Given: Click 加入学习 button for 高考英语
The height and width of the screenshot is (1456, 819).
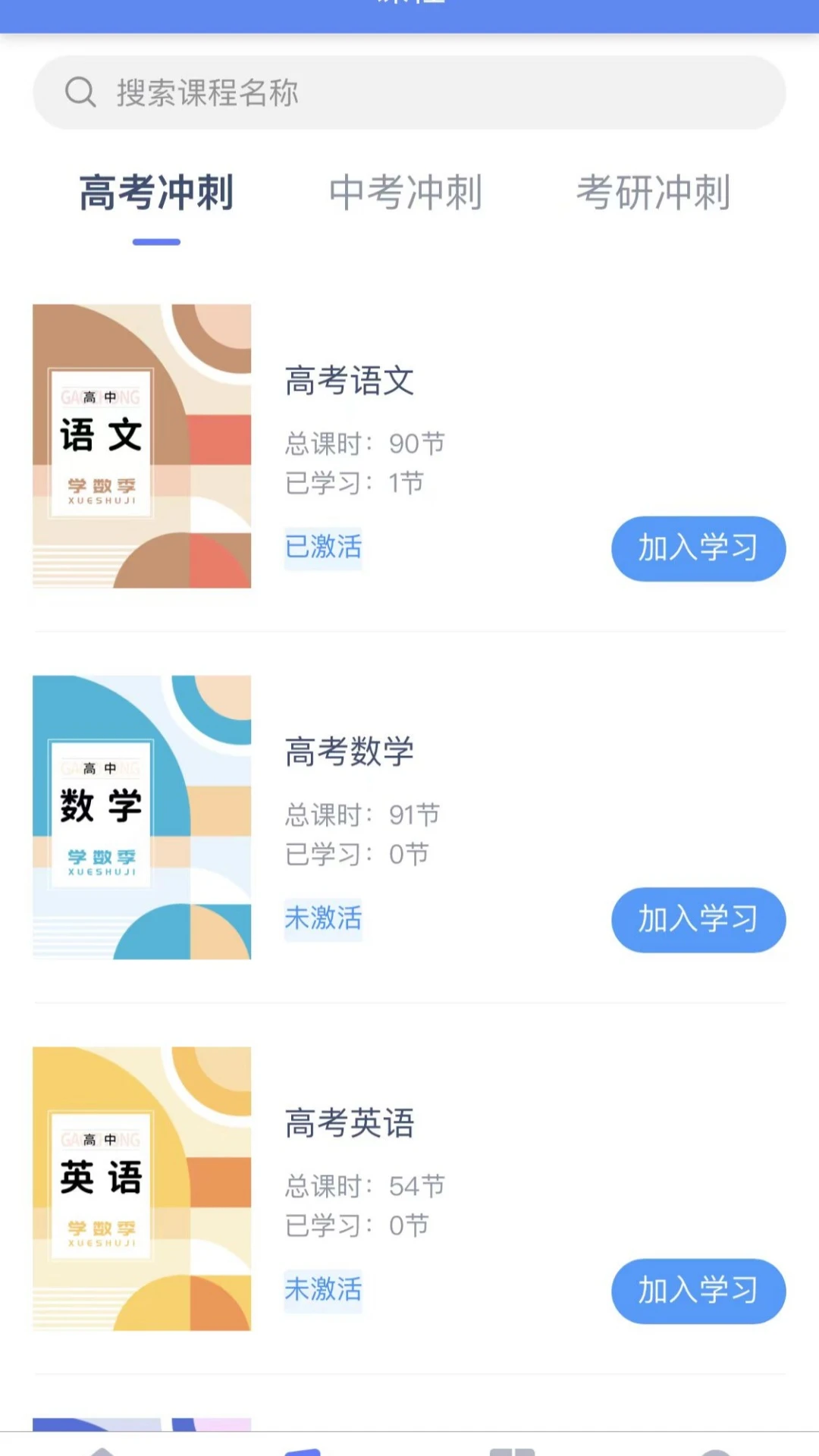Looking at the screenshot, I should pos(698,1291).
